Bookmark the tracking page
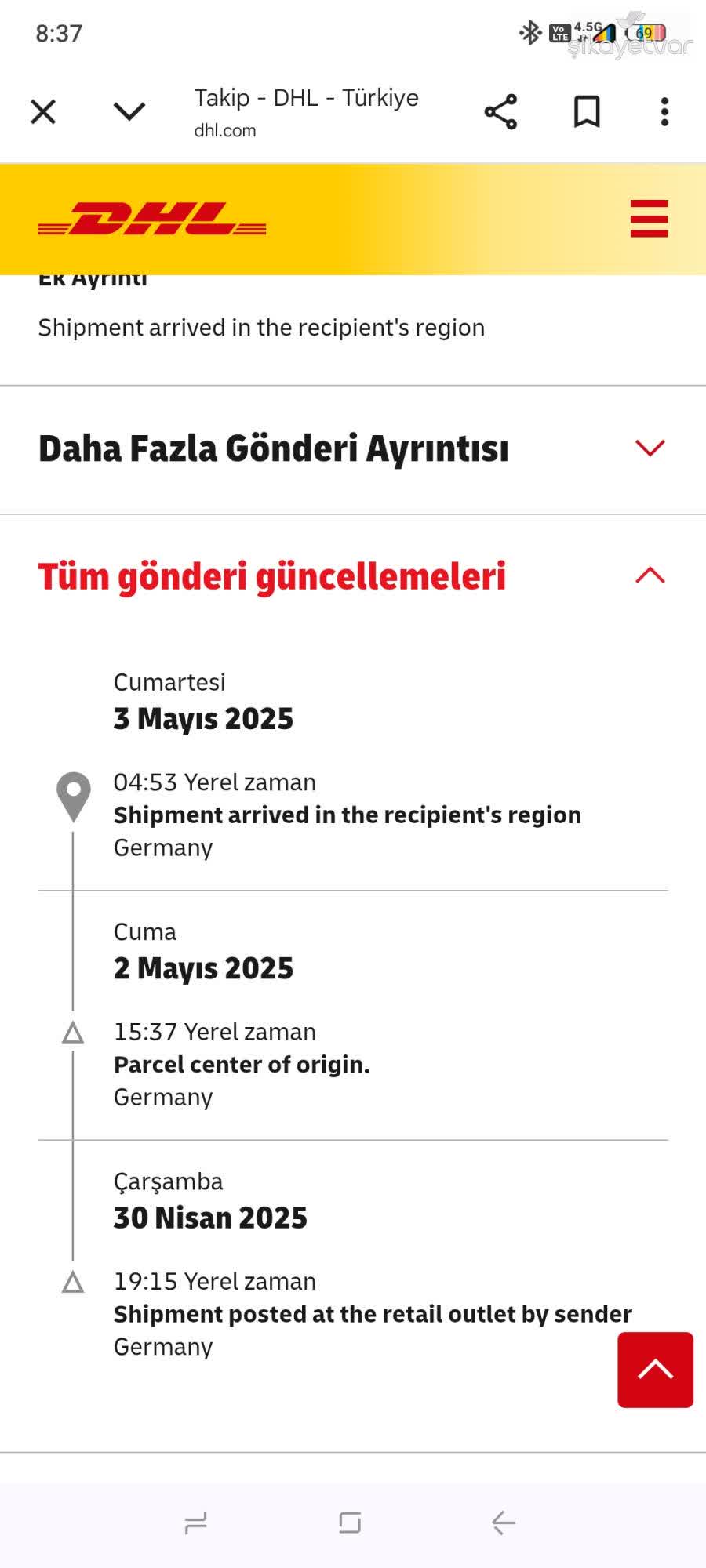Screen dimensions: 706x1568 click(587, 111)
